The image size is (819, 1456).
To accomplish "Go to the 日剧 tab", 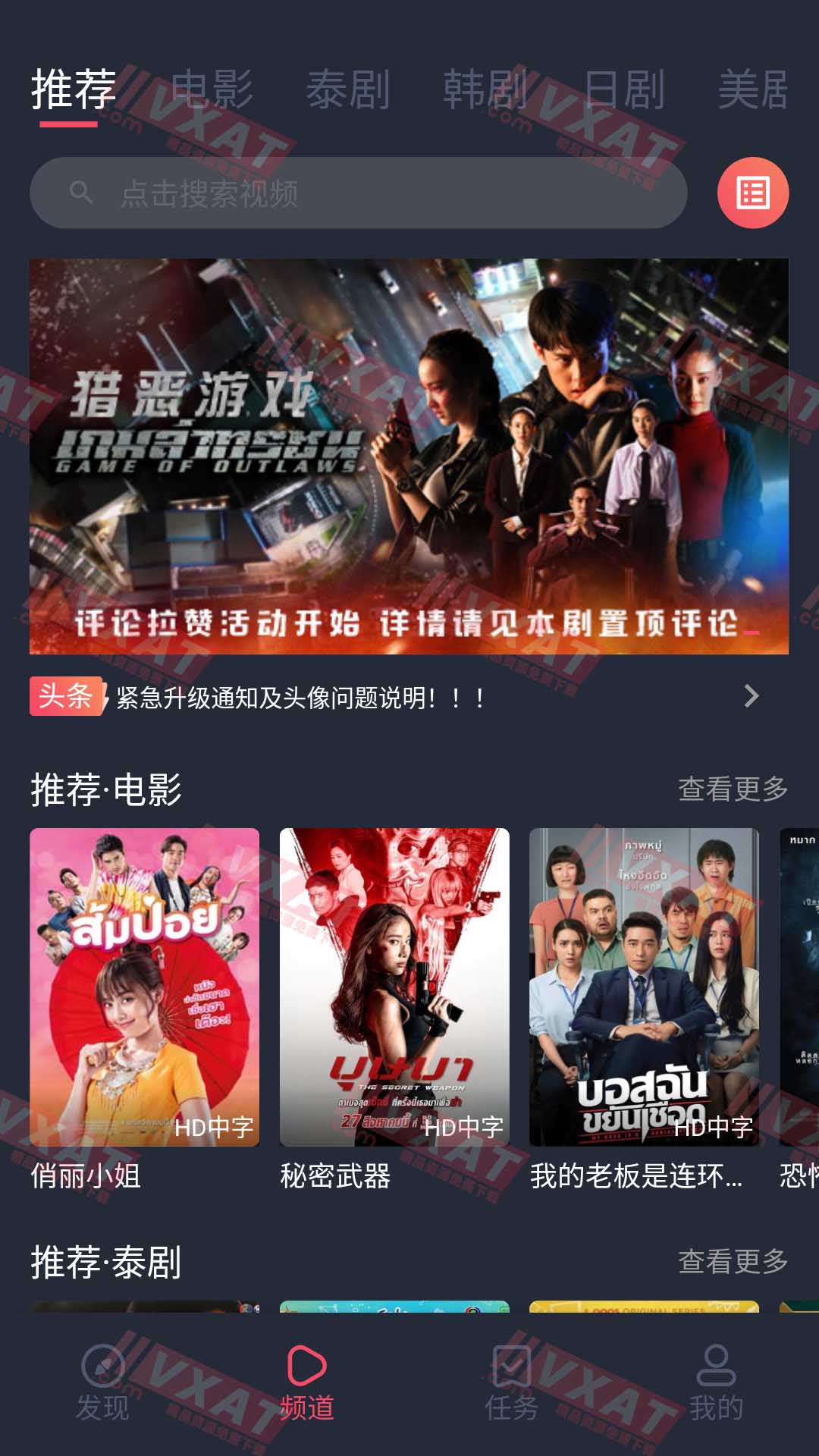I will (623, 89).
